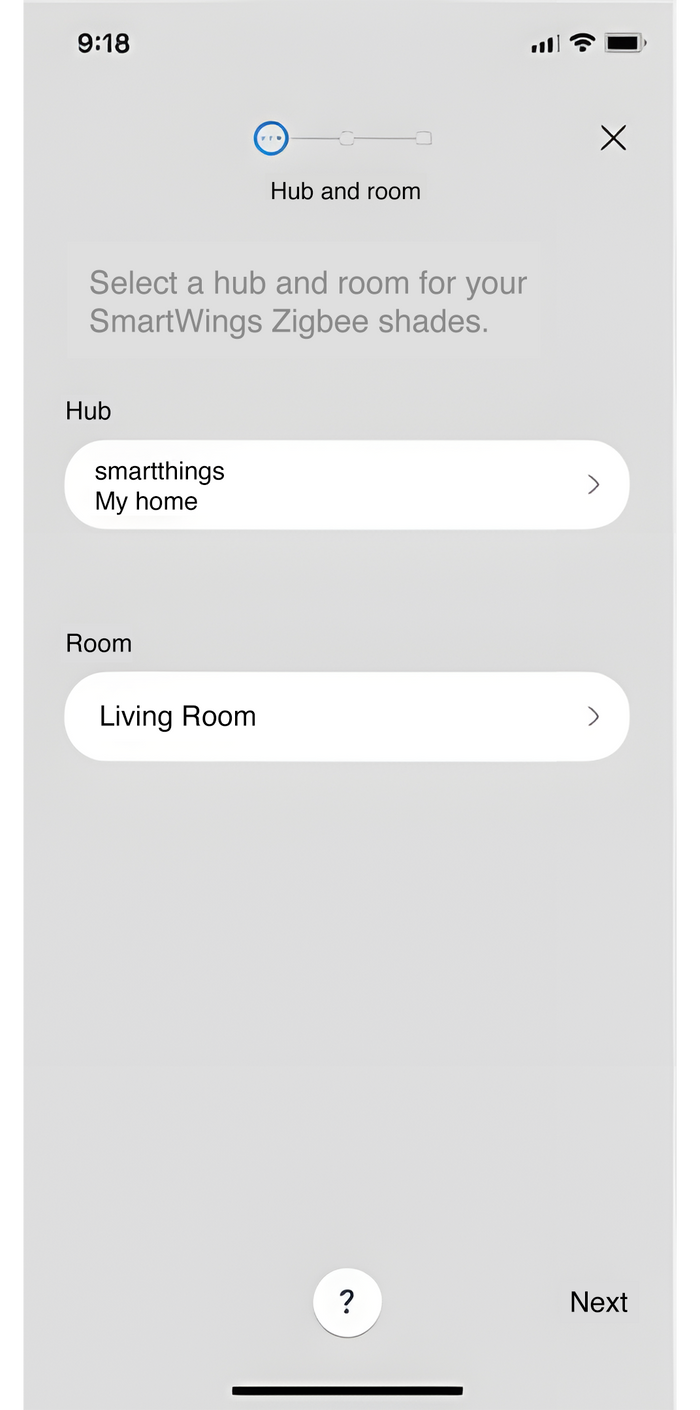The width and height of the screenshot is (700, 1410).
Task: Close the Hub and room setup
Action: [x=613, y=138]
